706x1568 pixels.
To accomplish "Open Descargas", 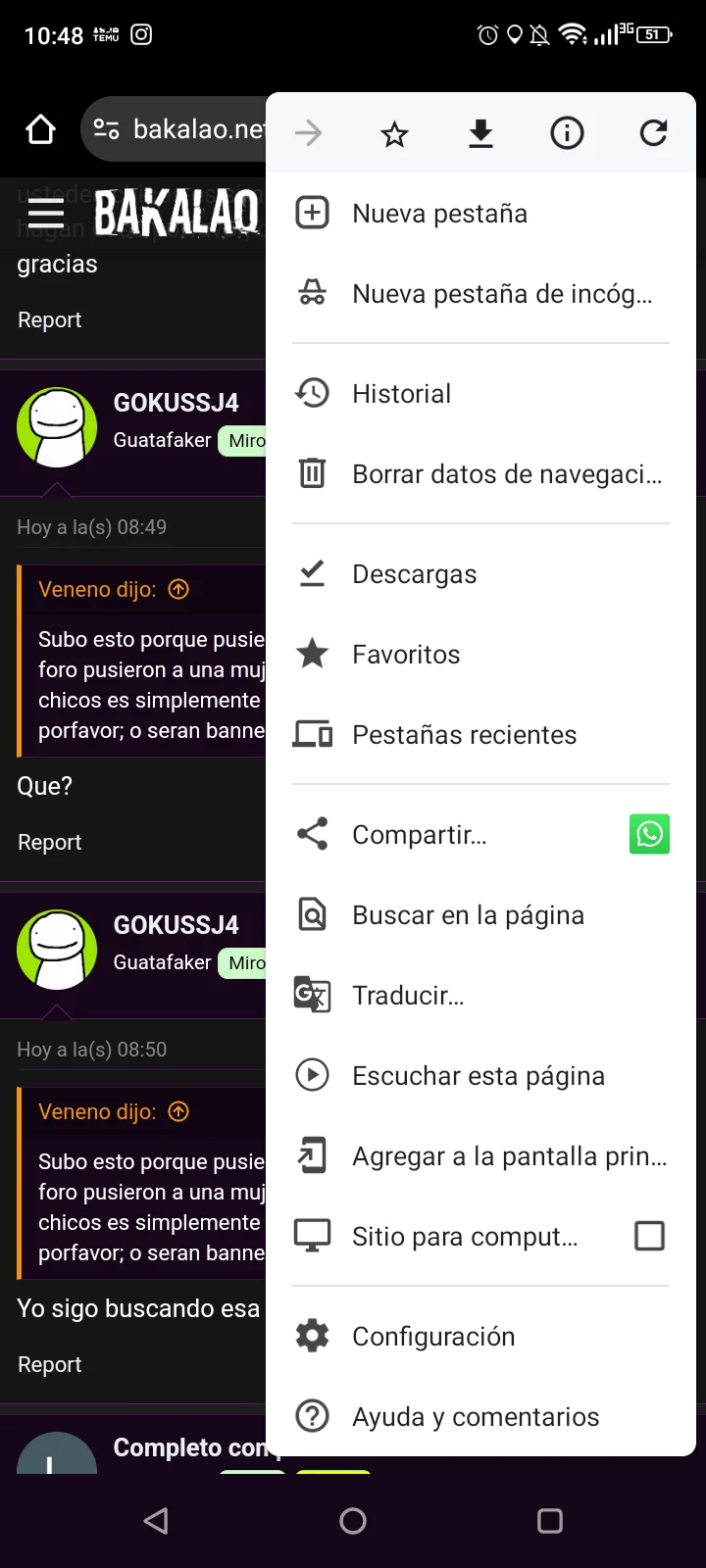I will [480, 574].
